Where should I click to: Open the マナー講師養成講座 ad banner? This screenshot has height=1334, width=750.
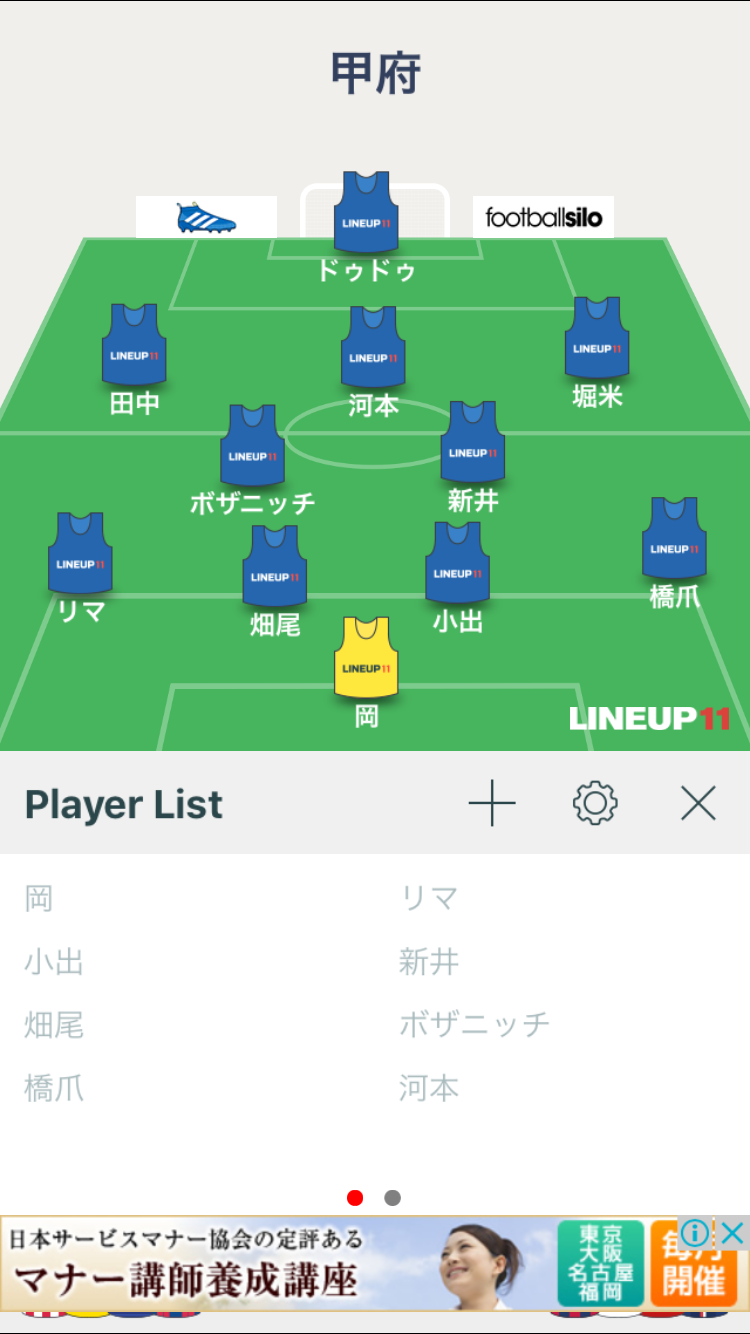tap(340, 1264)
